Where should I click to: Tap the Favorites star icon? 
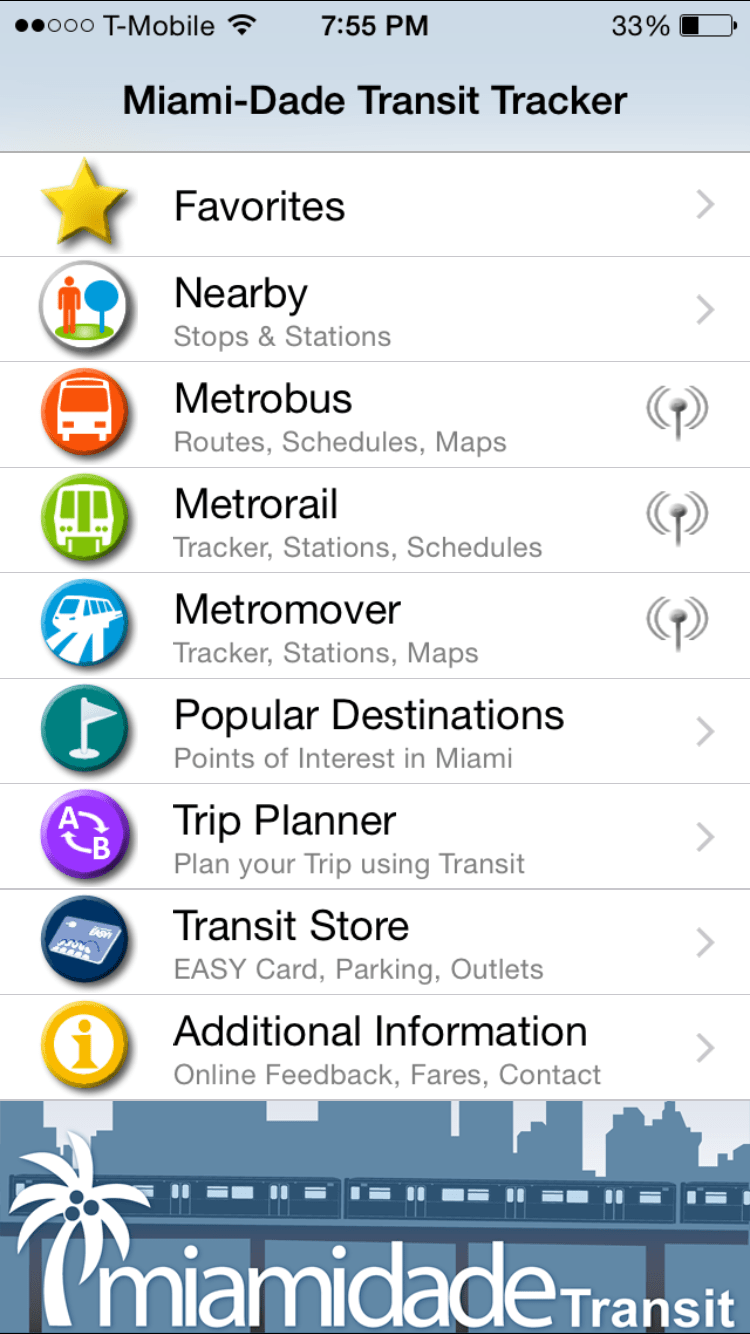tap(85, 204)
